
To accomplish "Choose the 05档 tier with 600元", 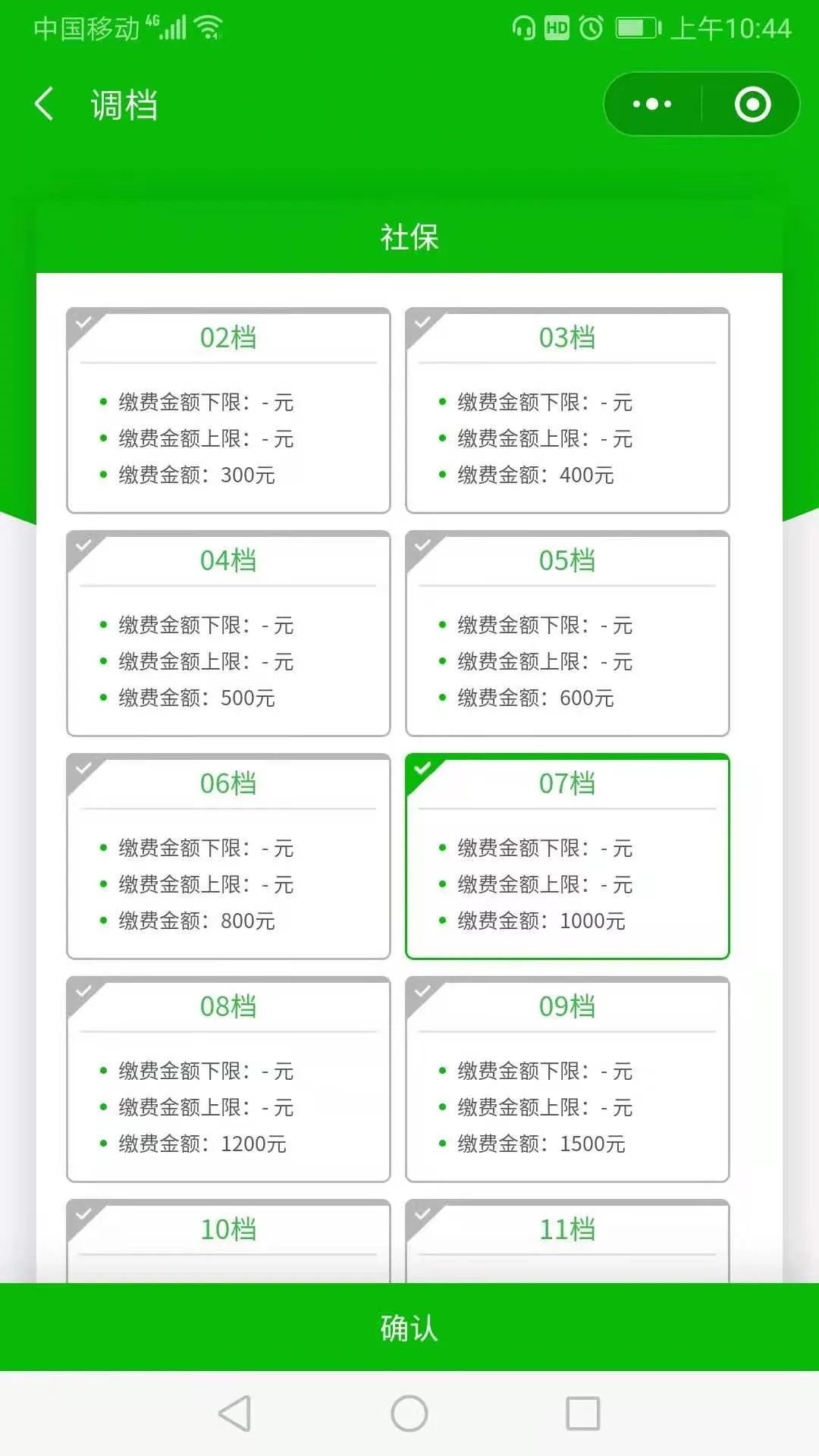I will coord(567,633).
